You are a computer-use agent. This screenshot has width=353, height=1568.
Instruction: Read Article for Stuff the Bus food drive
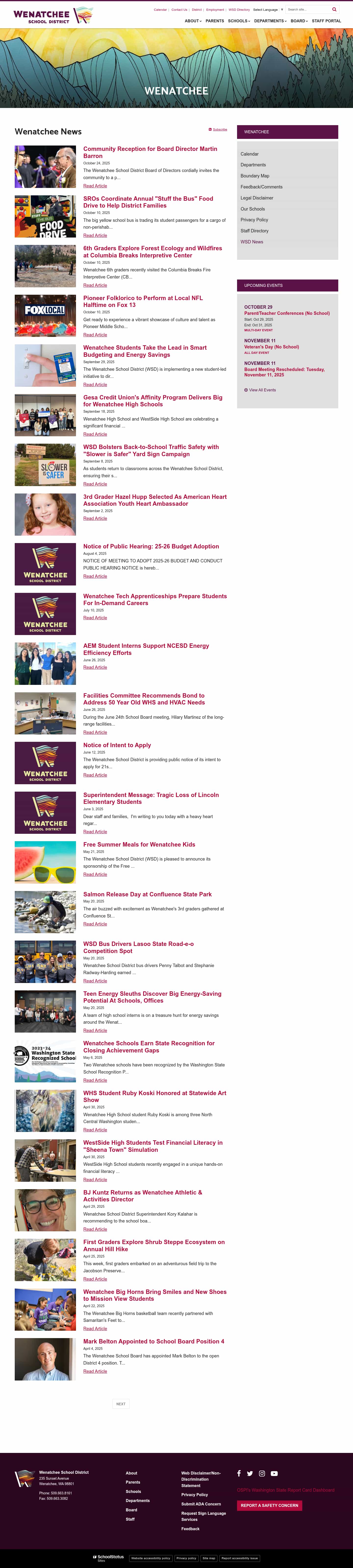(x=95, y=236)
